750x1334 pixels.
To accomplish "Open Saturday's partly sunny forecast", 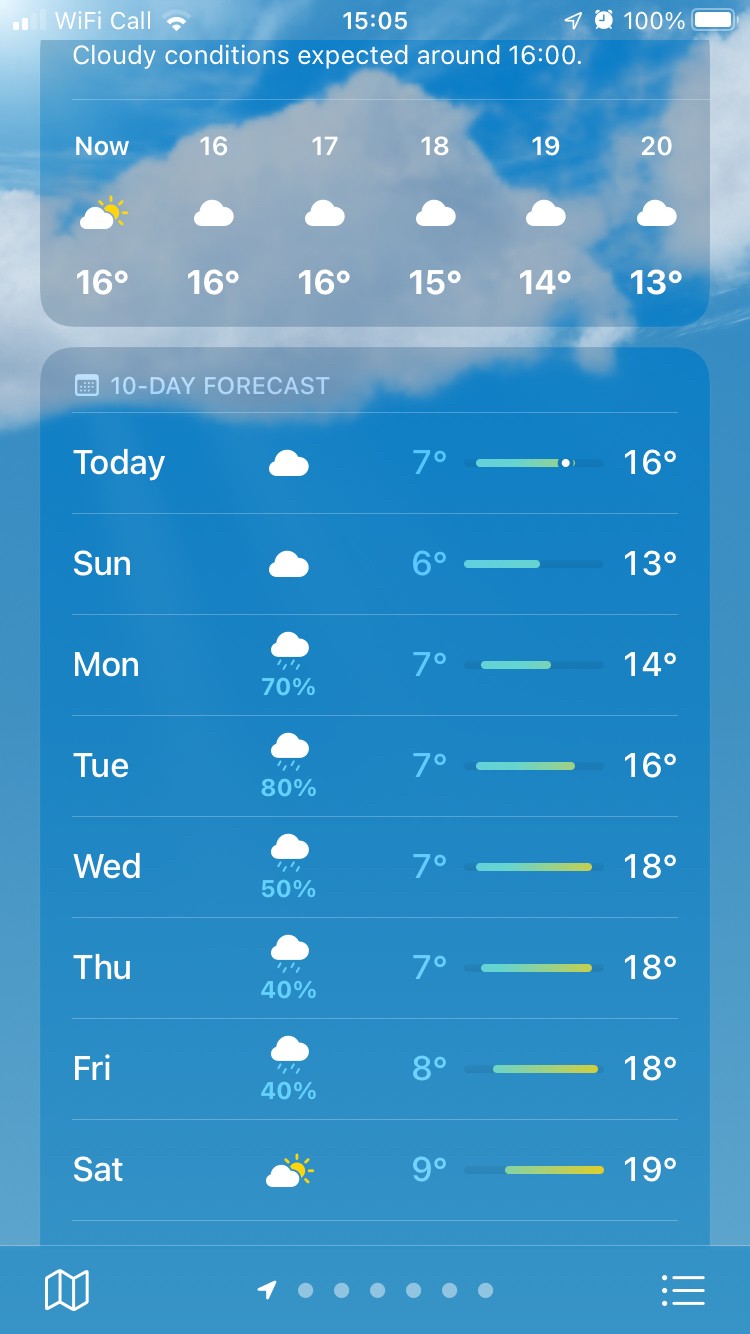I will click(374, 1170).
